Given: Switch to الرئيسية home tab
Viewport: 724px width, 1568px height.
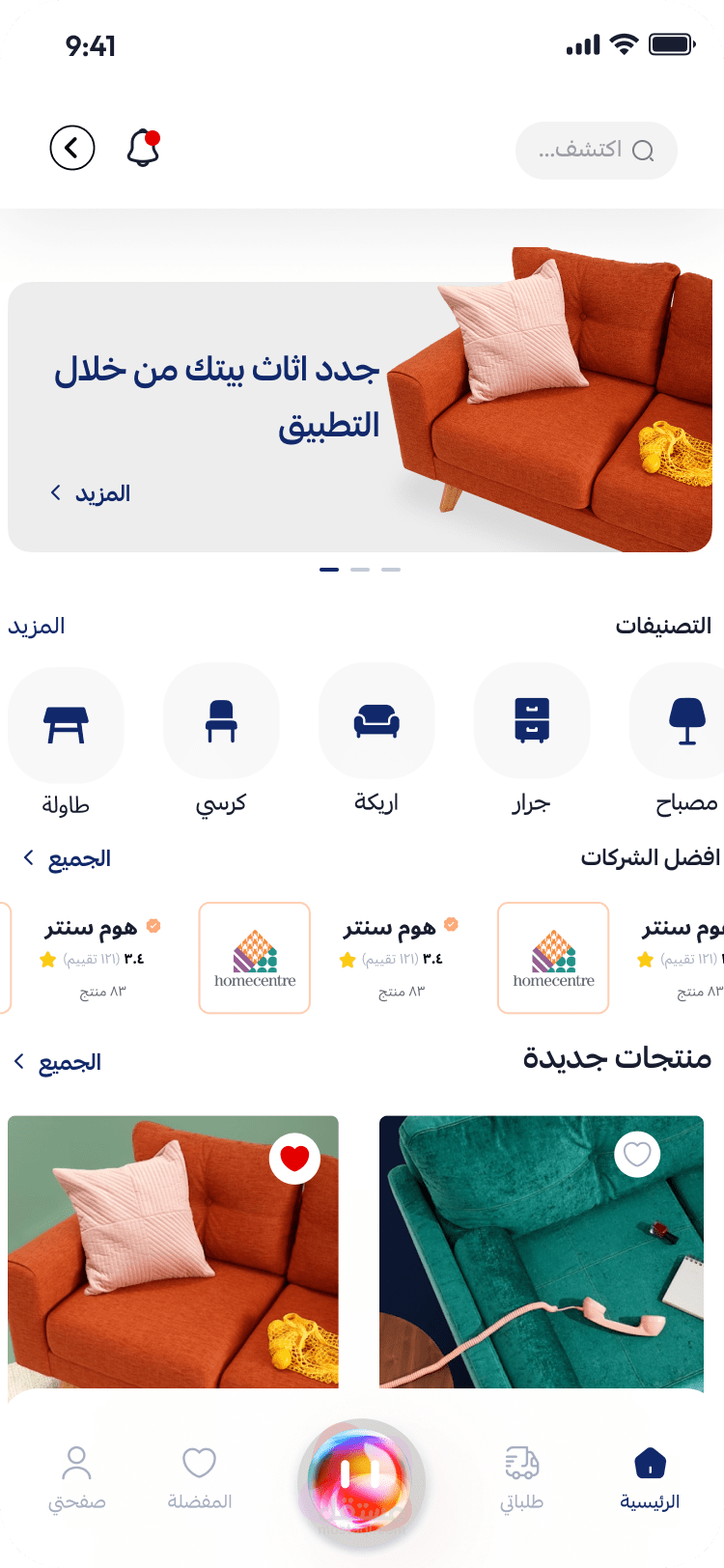Looking at the screenshot, I should pyautogui.click(x=649, y=1468).
